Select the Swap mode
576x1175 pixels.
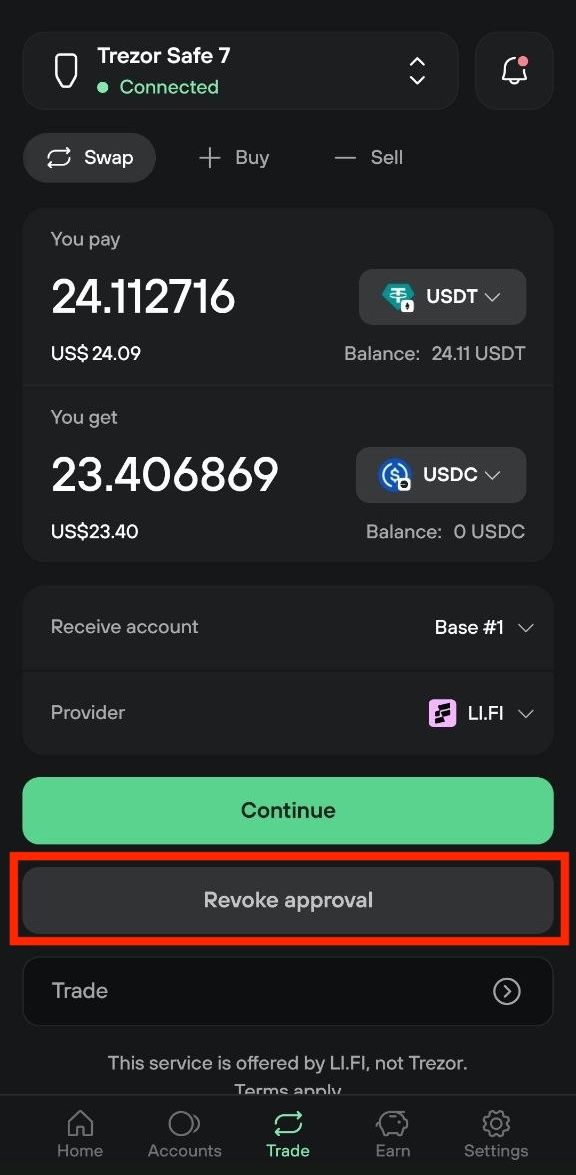[x=89, y=157]
